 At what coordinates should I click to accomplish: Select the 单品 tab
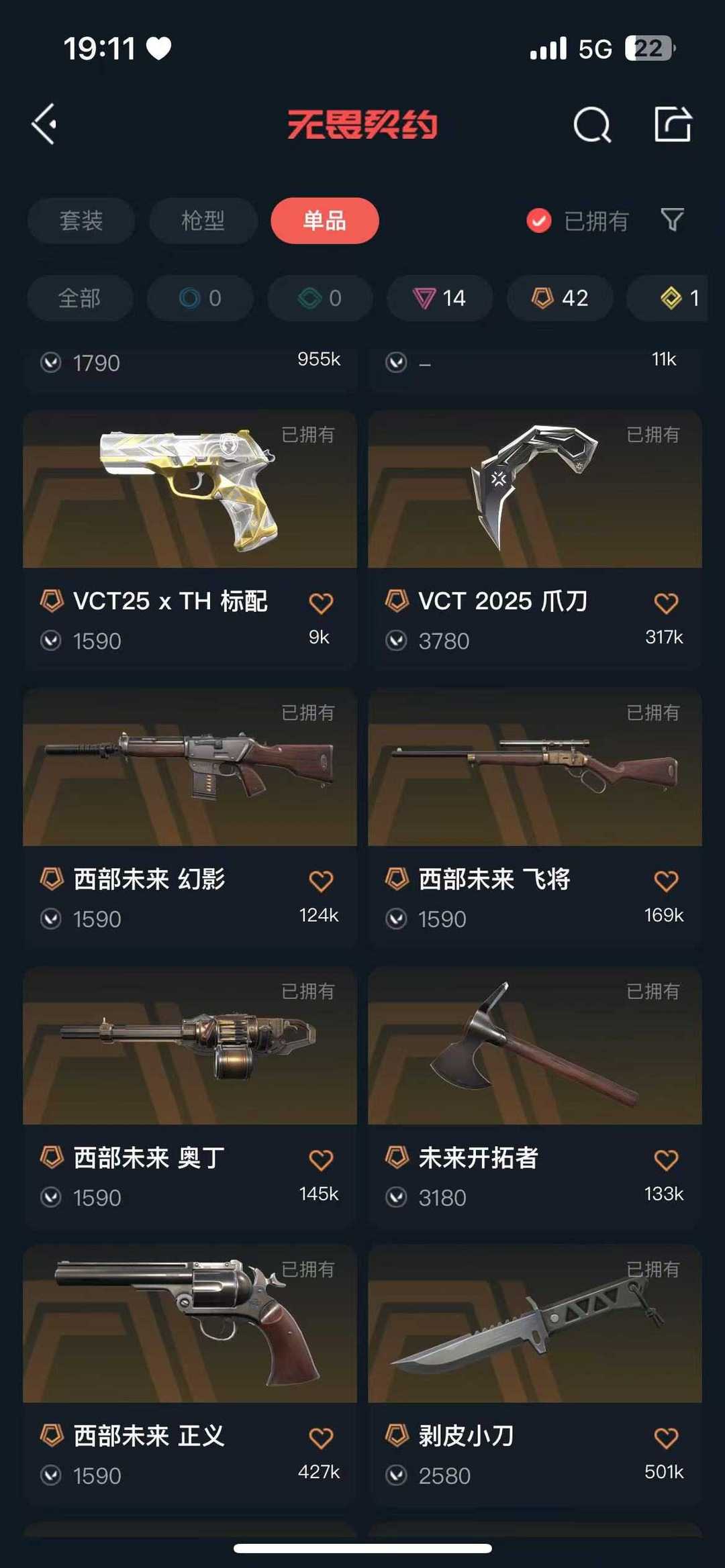[x=325, y=221]
